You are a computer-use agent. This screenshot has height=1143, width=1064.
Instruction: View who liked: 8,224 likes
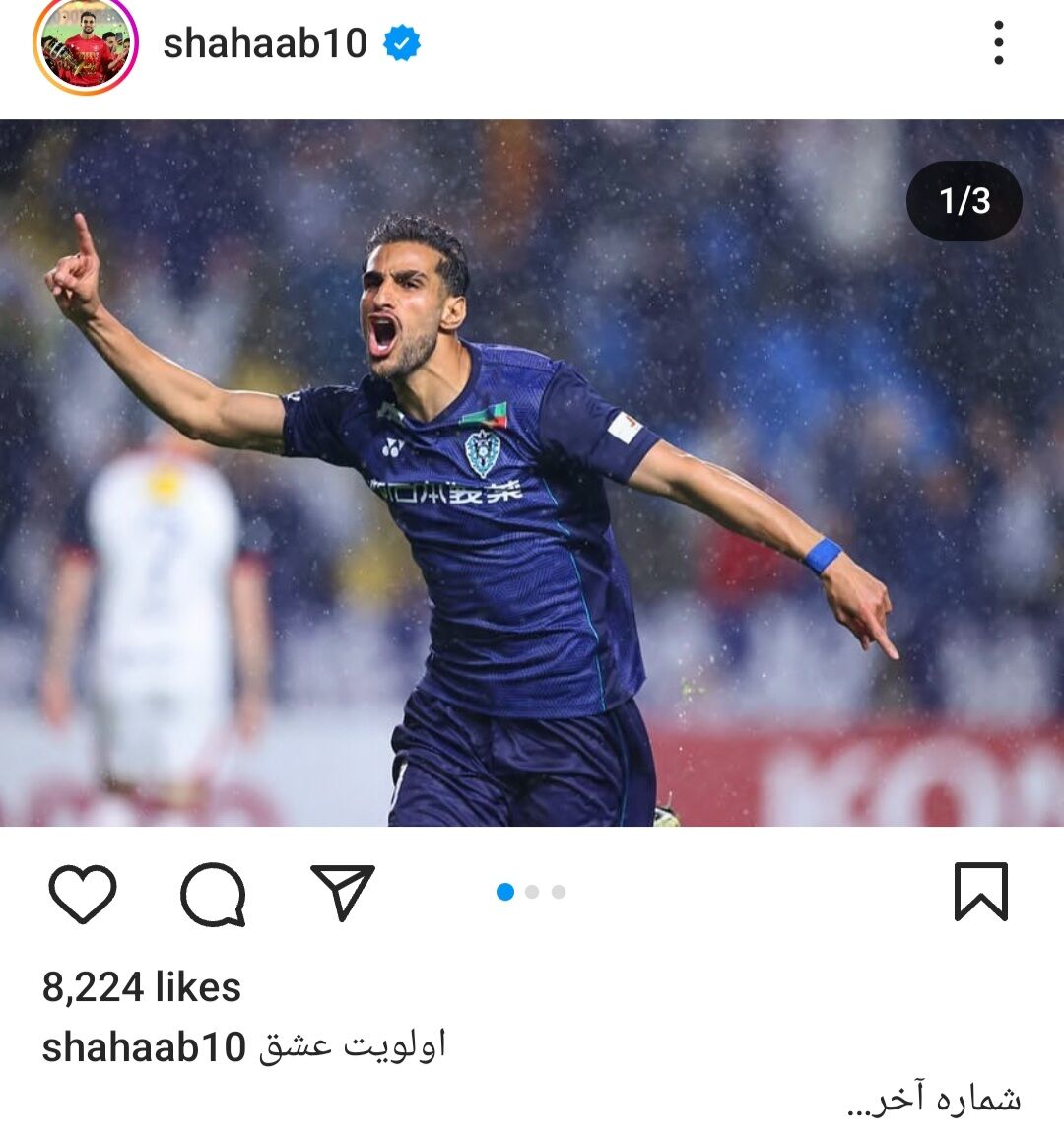[142, 987]
